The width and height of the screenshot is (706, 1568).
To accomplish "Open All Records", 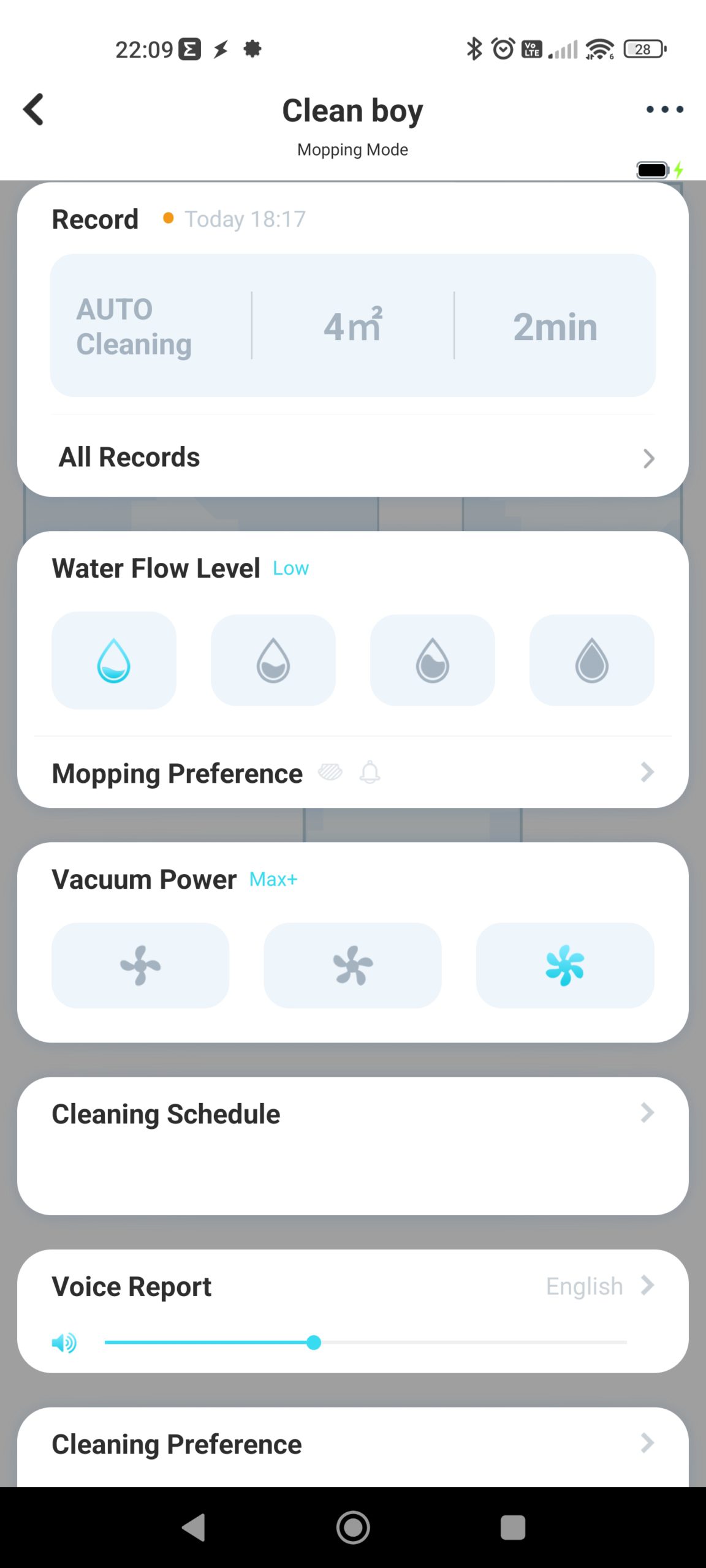I will tap(352, 458).
